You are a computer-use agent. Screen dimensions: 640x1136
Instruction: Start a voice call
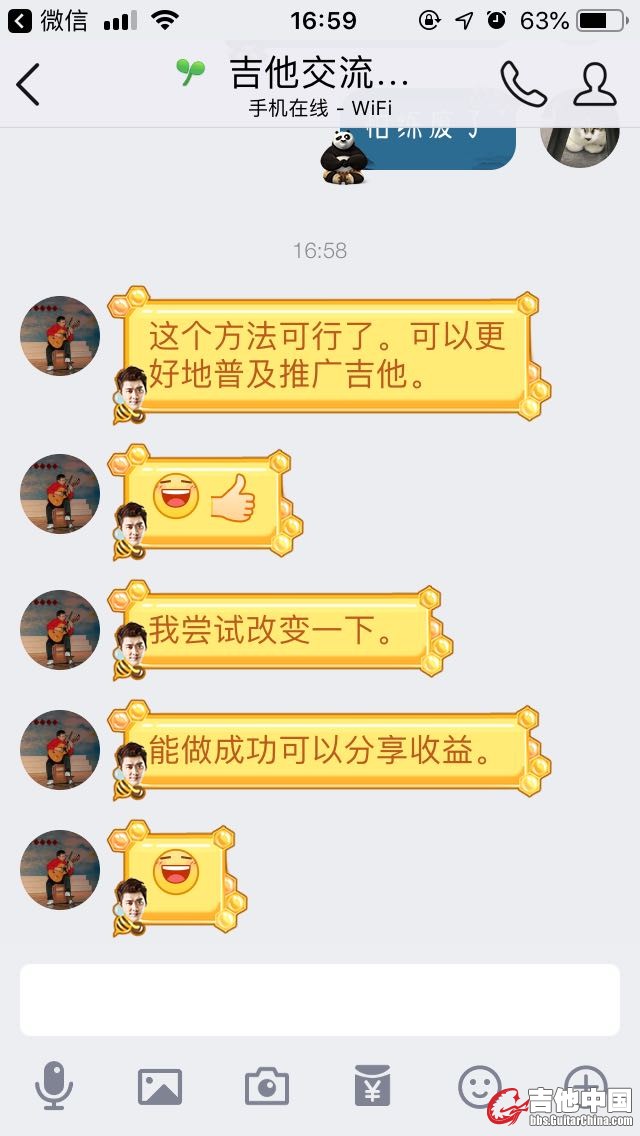click(x=523, y=84)
